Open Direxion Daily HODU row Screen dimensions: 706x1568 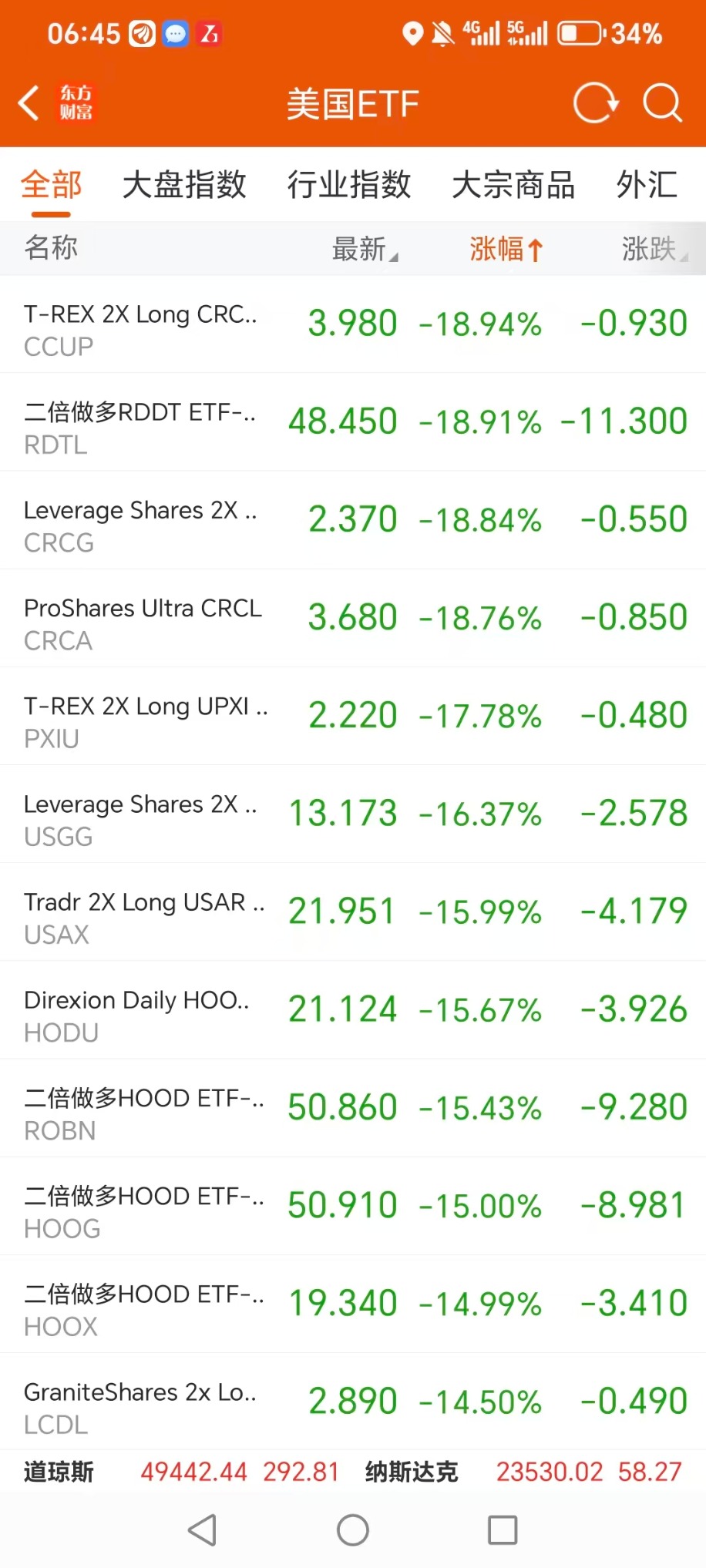353,1010
